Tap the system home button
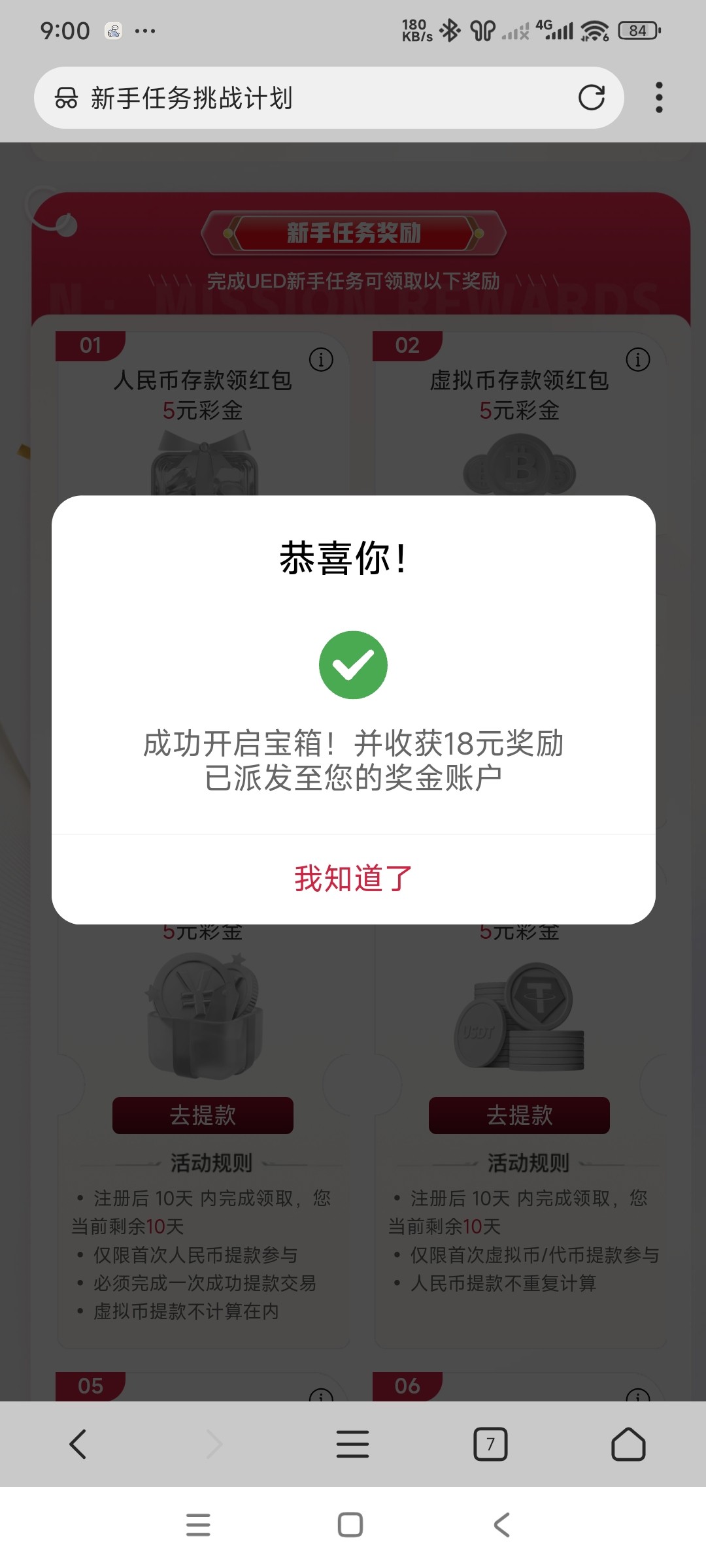This screenshot has width=706, height=1568. point(350,1525)
